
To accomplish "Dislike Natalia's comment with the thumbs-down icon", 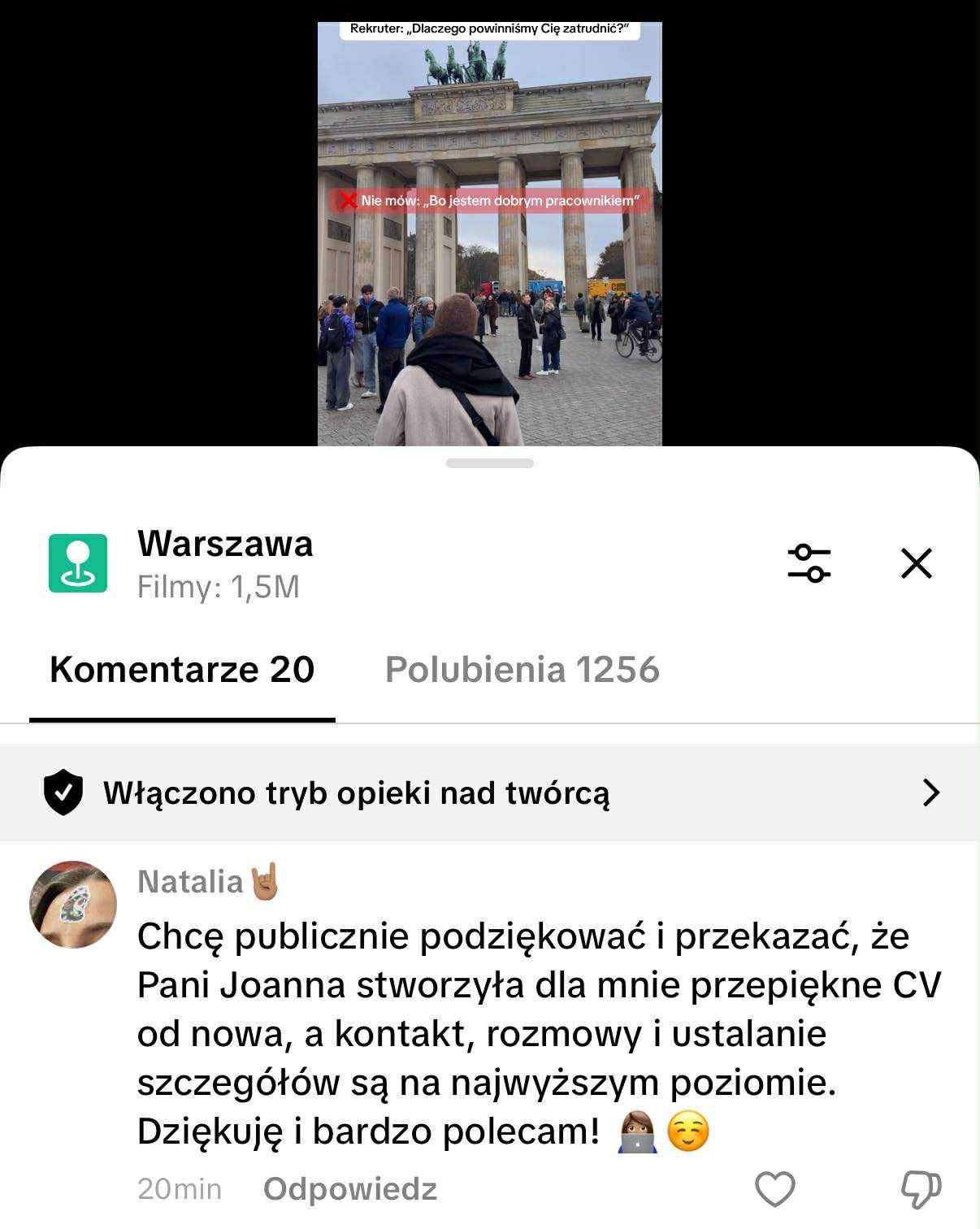I will point(921,1189).
